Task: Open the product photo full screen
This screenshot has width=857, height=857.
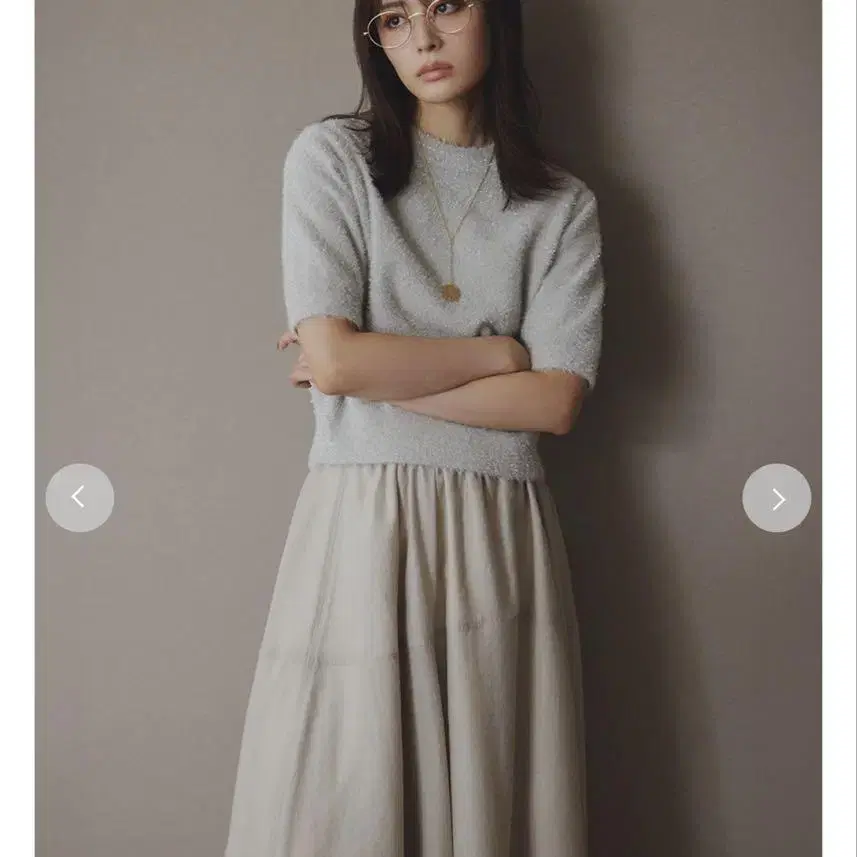Action: pos(428,428)
